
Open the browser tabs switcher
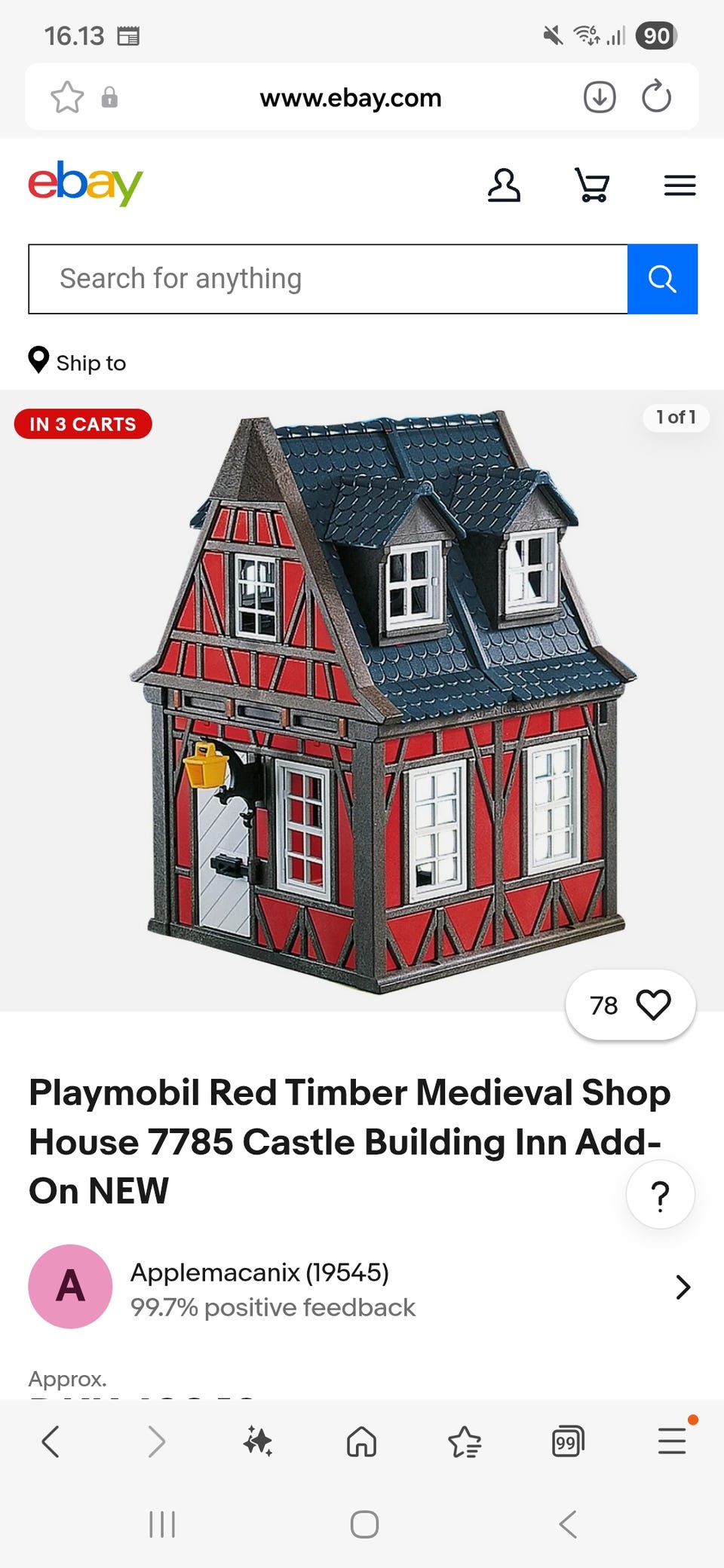(568, 1441)
